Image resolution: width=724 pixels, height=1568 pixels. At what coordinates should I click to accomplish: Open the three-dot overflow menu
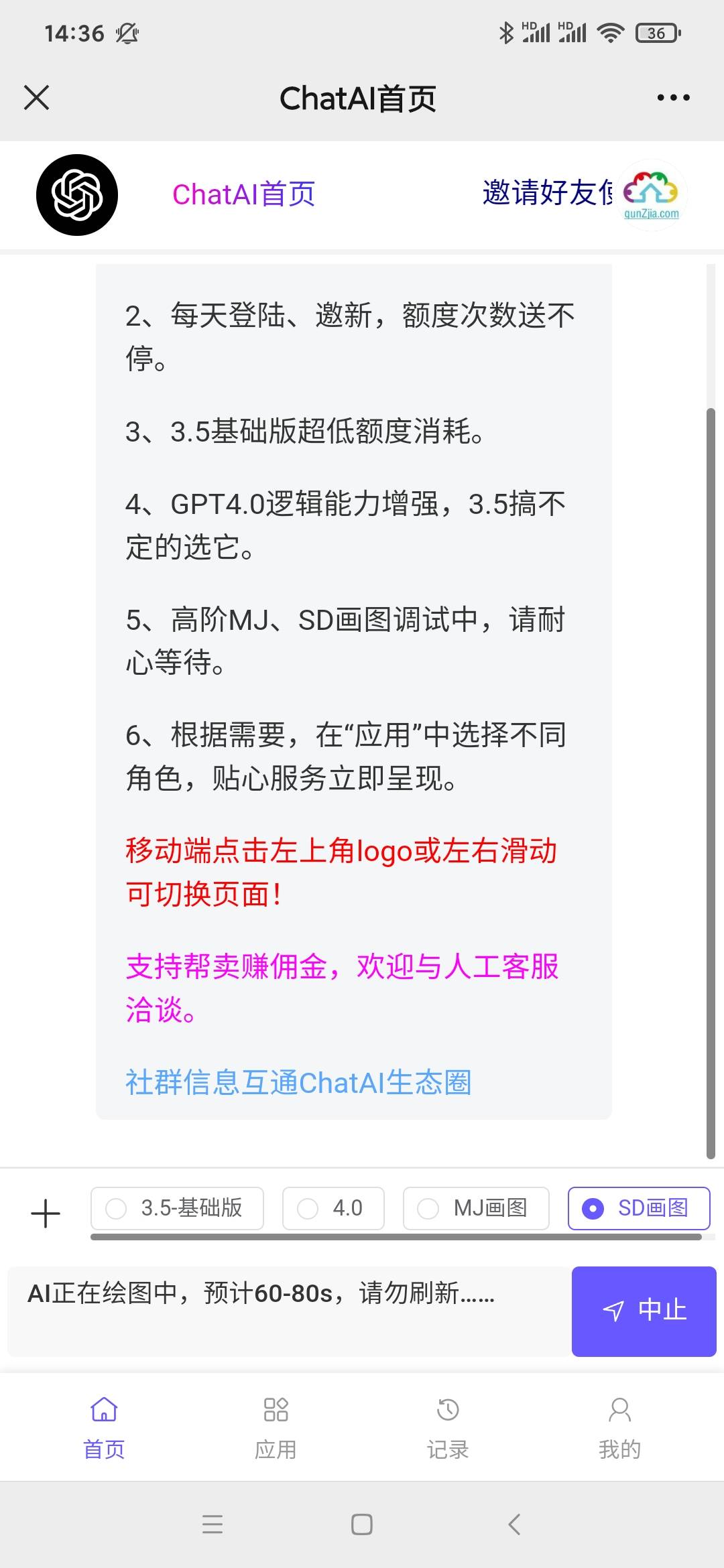(x=673, y=98)
